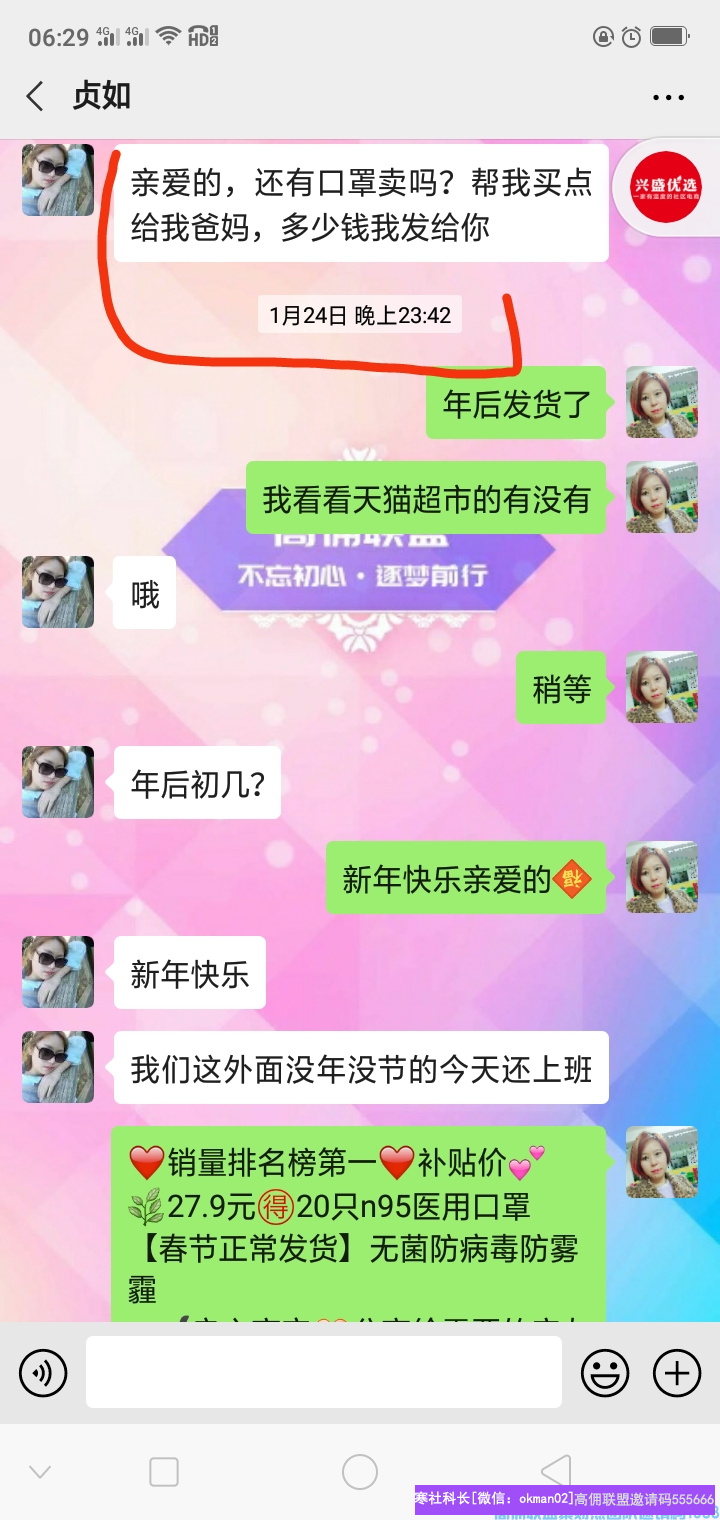The width and height of the screenshot is (720, 1520).
Task: Focus the message text field
Action: coord(323,1372)
